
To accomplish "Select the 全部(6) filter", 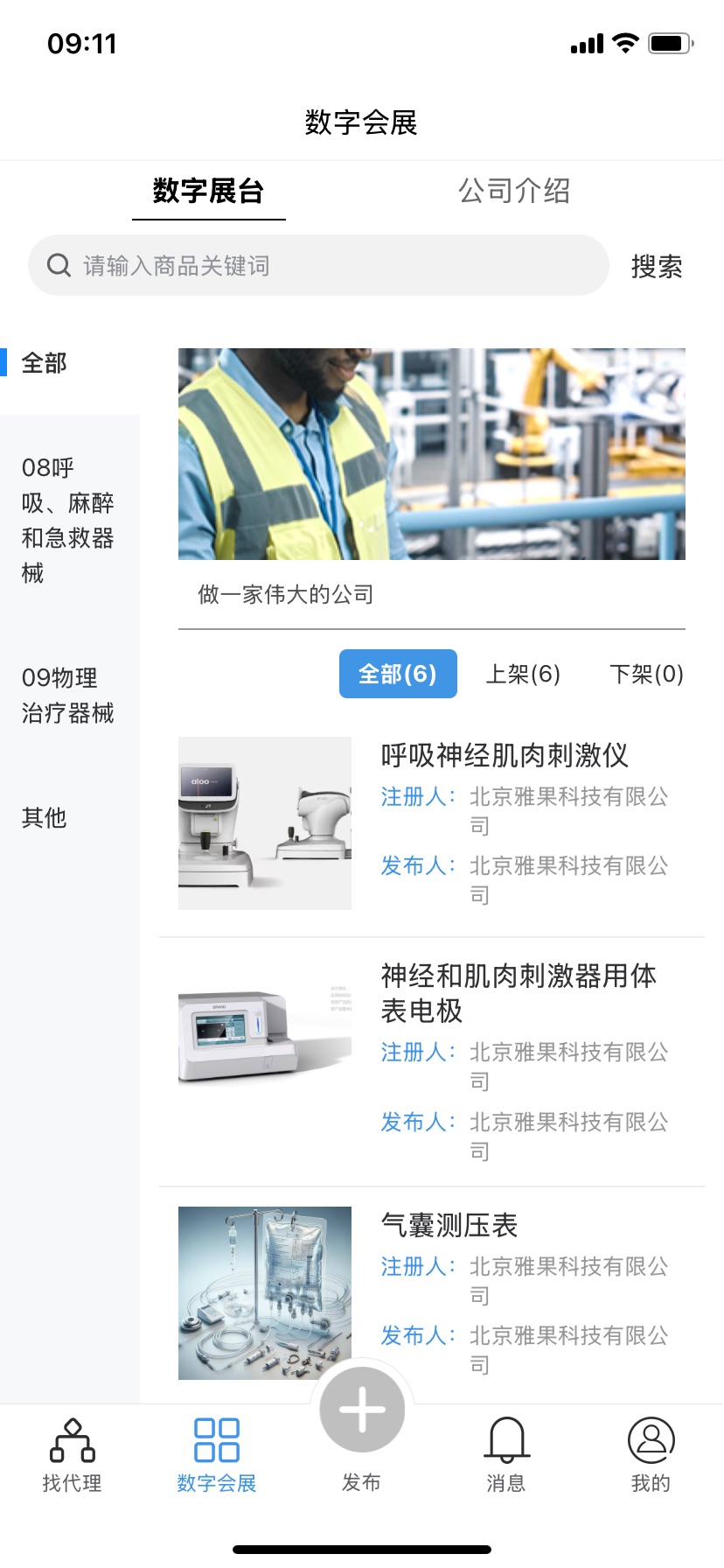I will (x=398, y=674).
